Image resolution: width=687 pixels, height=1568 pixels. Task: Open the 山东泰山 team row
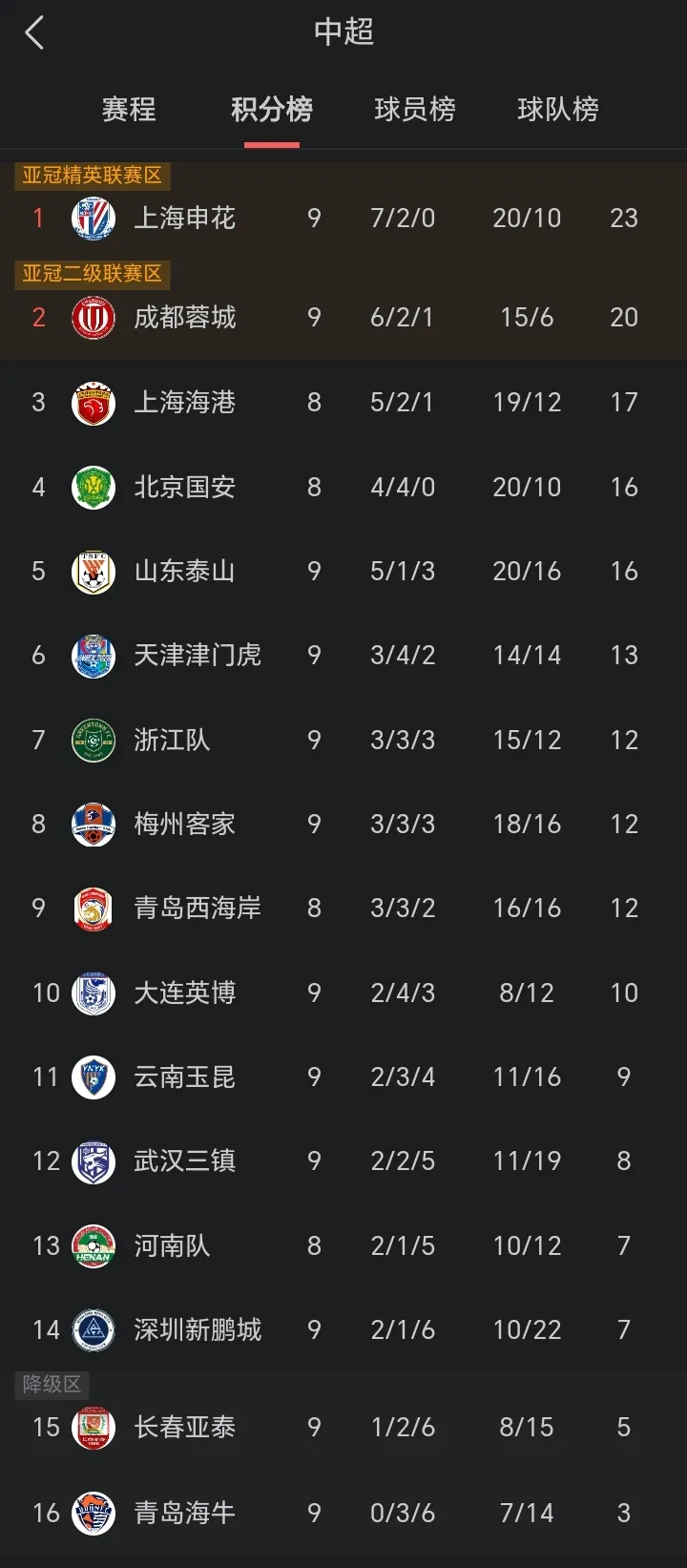185,572
